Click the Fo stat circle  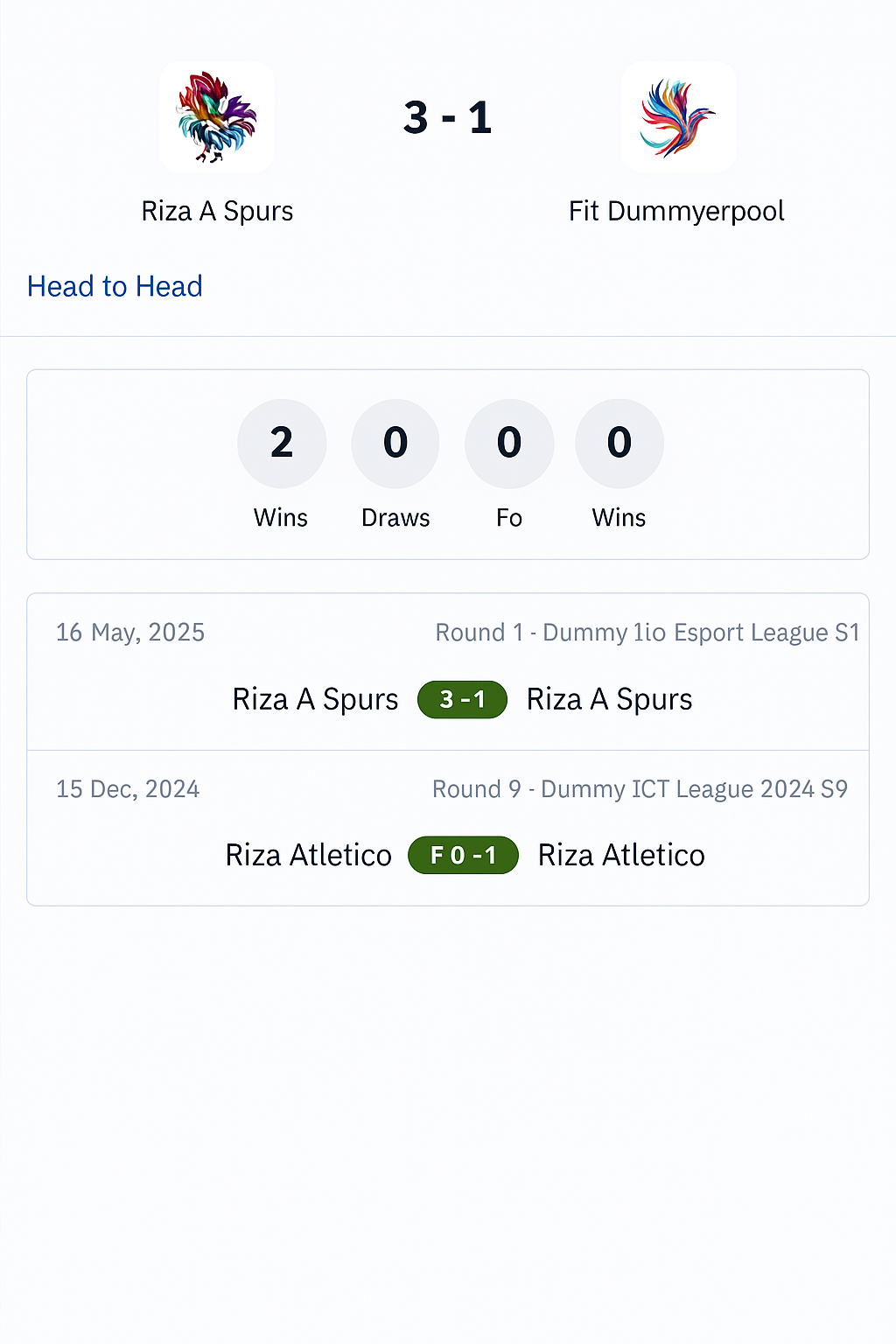[508, 444]
